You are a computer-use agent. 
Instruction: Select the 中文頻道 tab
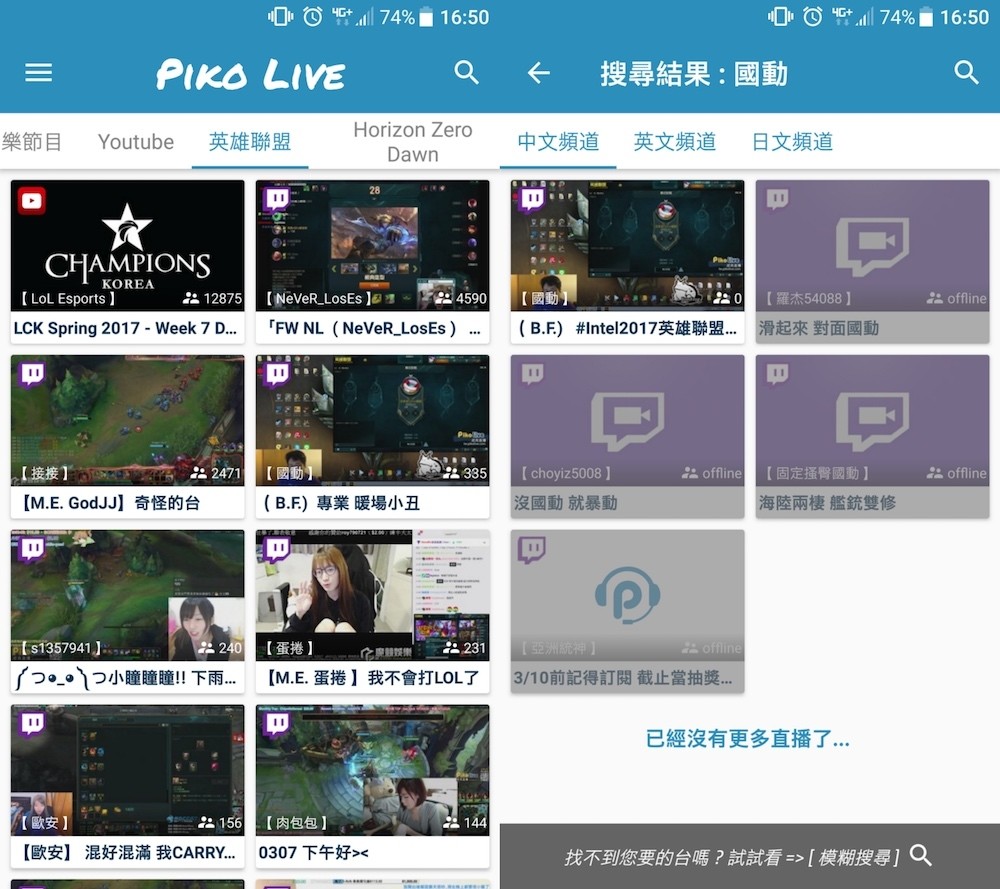(x=558, y=142)
